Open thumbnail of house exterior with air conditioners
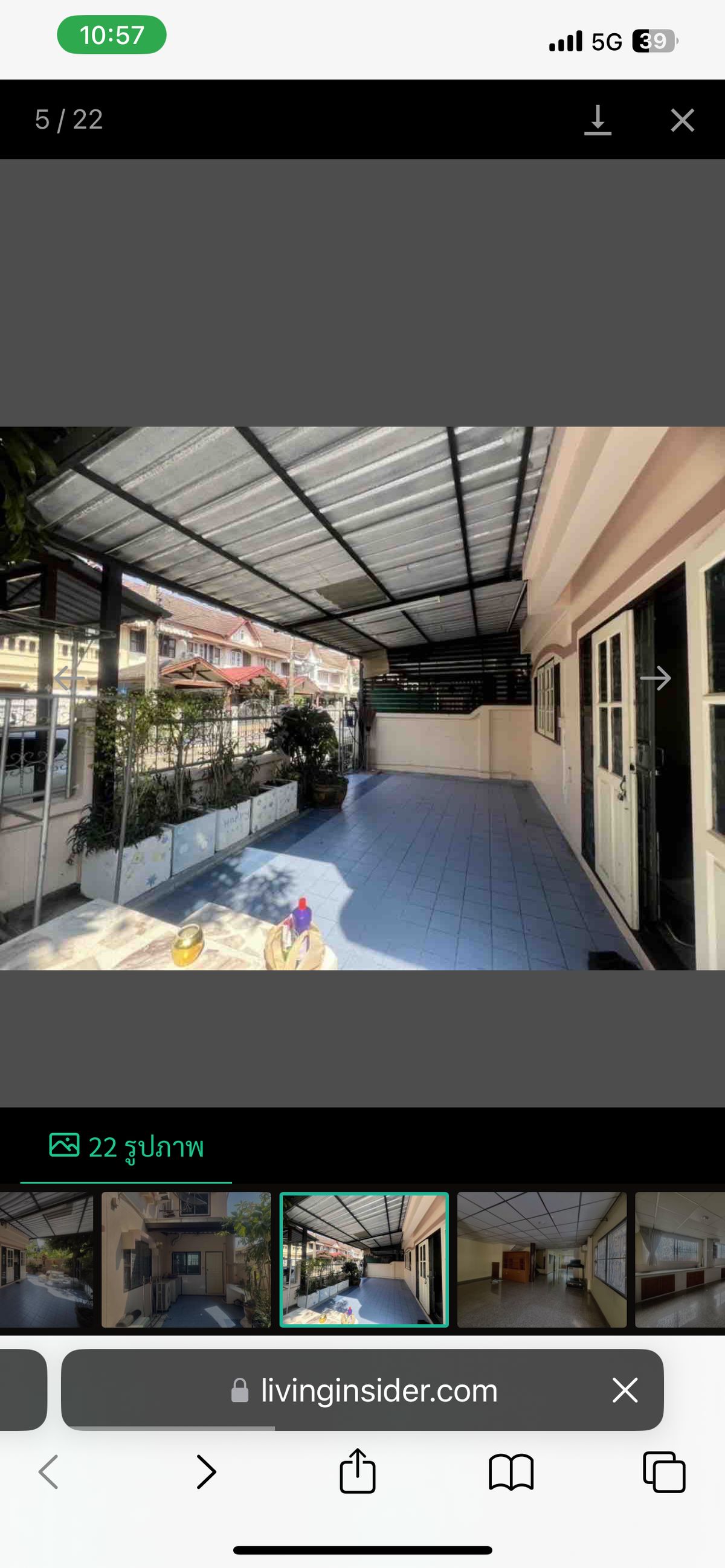This screenshot has height=1568, width=725. click(185, 1260)
